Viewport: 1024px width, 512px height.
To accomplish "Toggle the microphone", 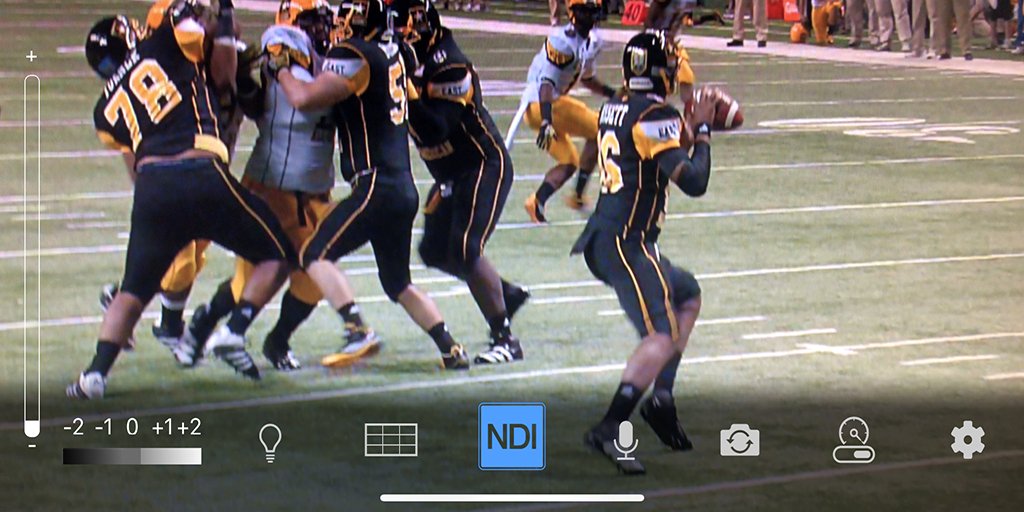I will coord(626,440).
